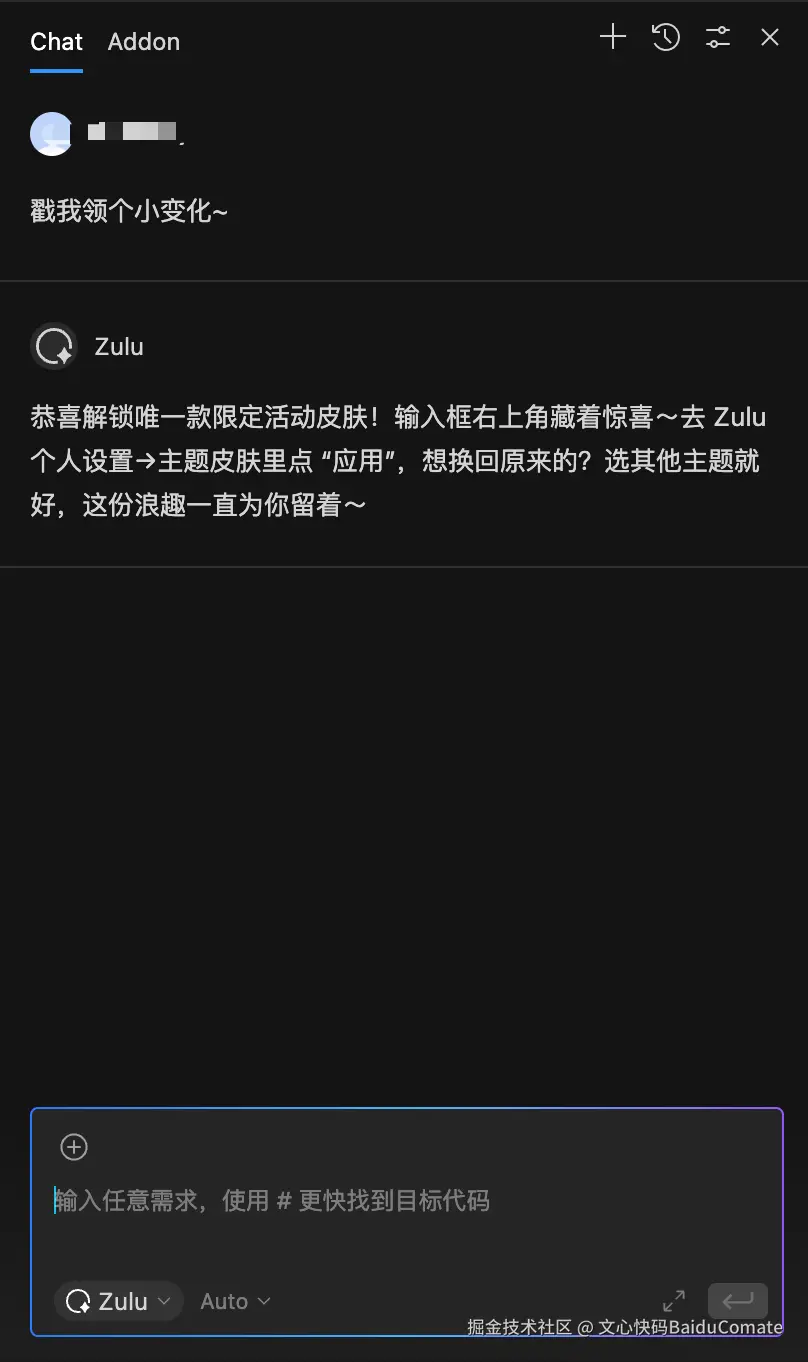Send the message with enter button
The height and width of the screenshot is (1362, 808).
tap(738, 1301)
